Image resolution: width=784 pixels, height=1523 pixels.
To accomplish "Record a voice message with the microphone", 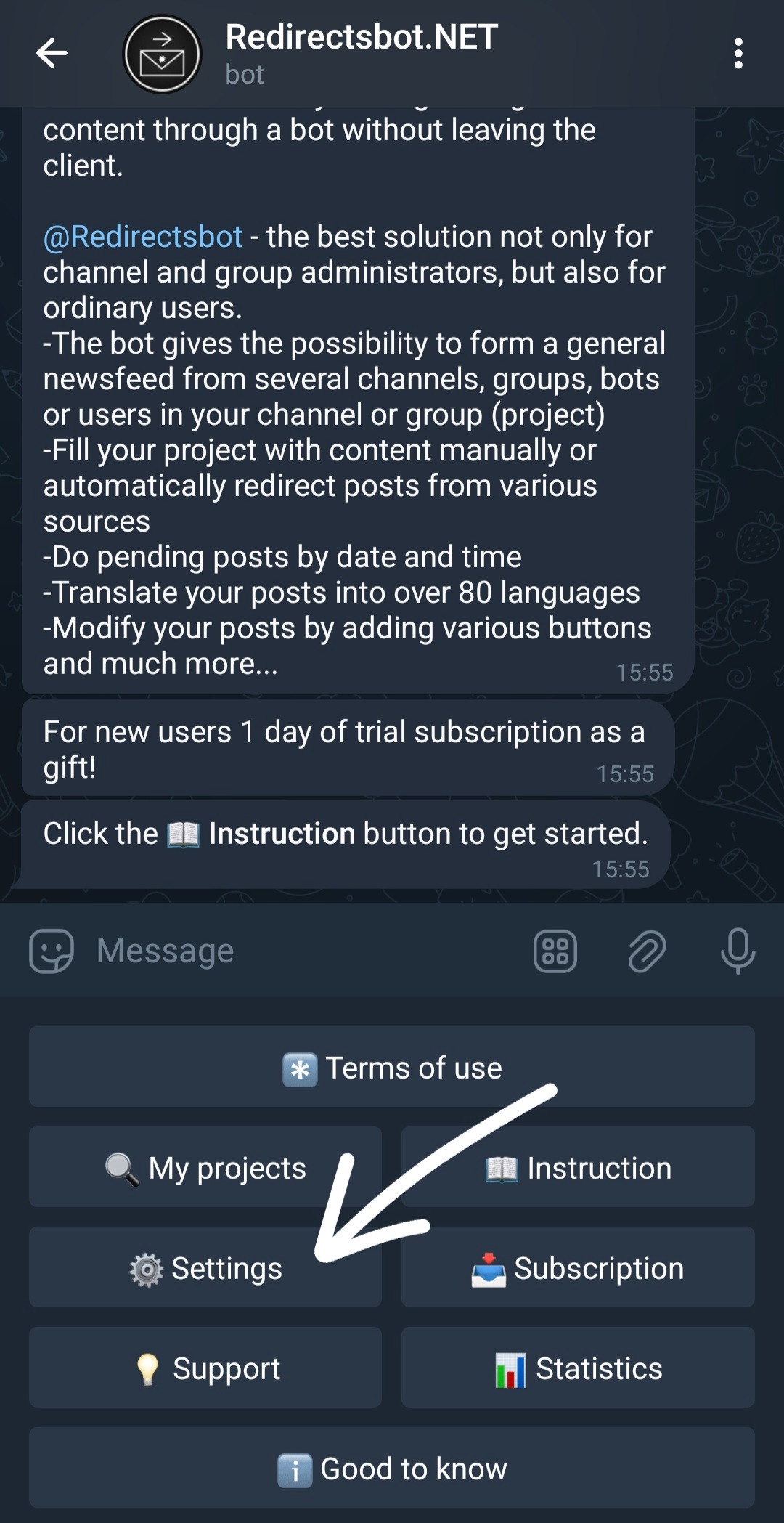I will pos(738,951).
